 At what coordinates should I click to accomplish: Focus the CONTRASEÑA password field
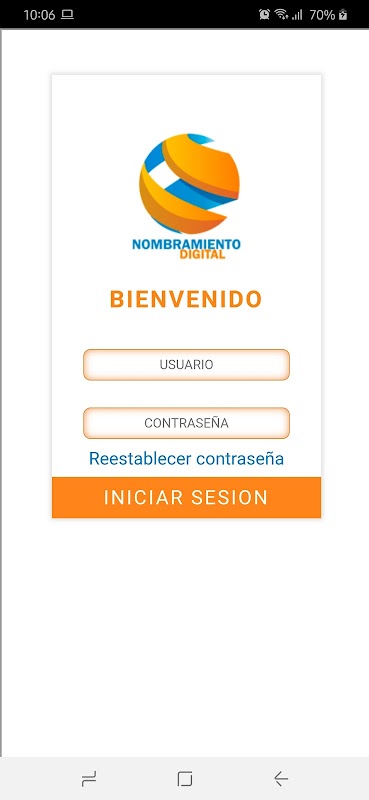186,423
